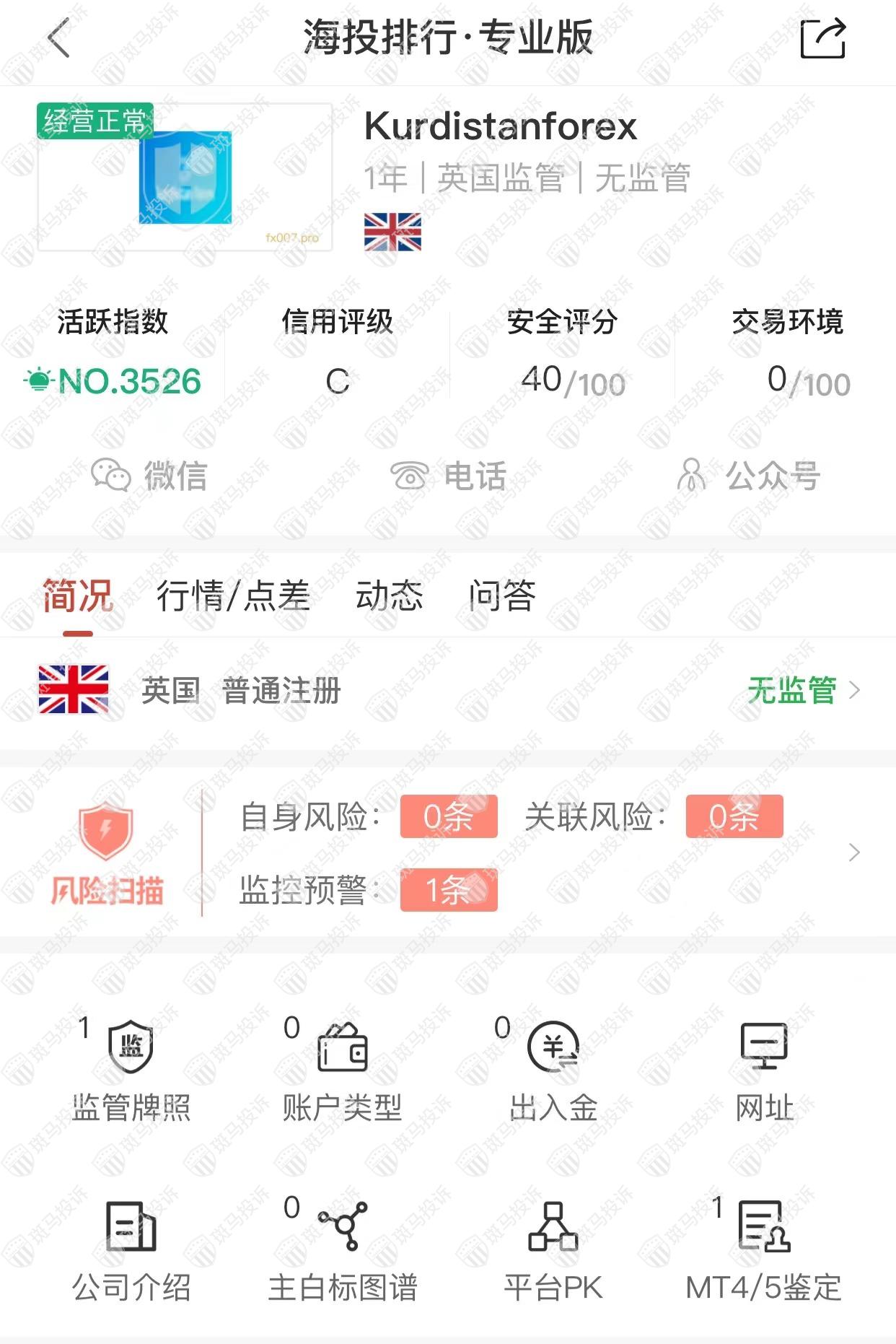Go back using the top-left arrow

pyautogui.click(x=59, y=38)
